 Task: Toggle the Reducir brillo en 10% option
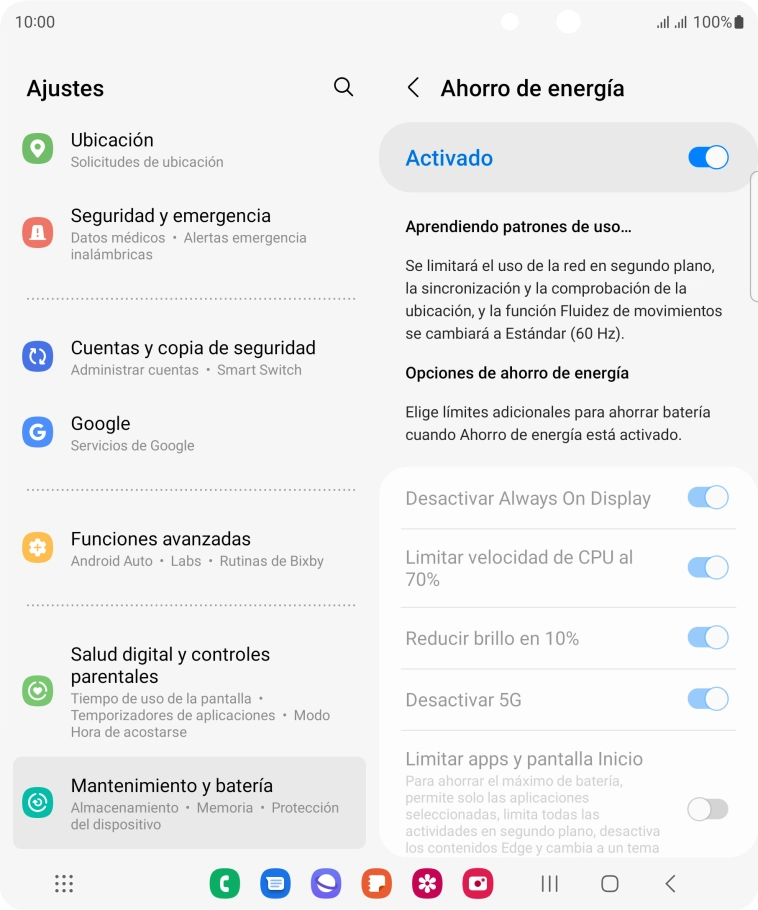pos(708,637)
